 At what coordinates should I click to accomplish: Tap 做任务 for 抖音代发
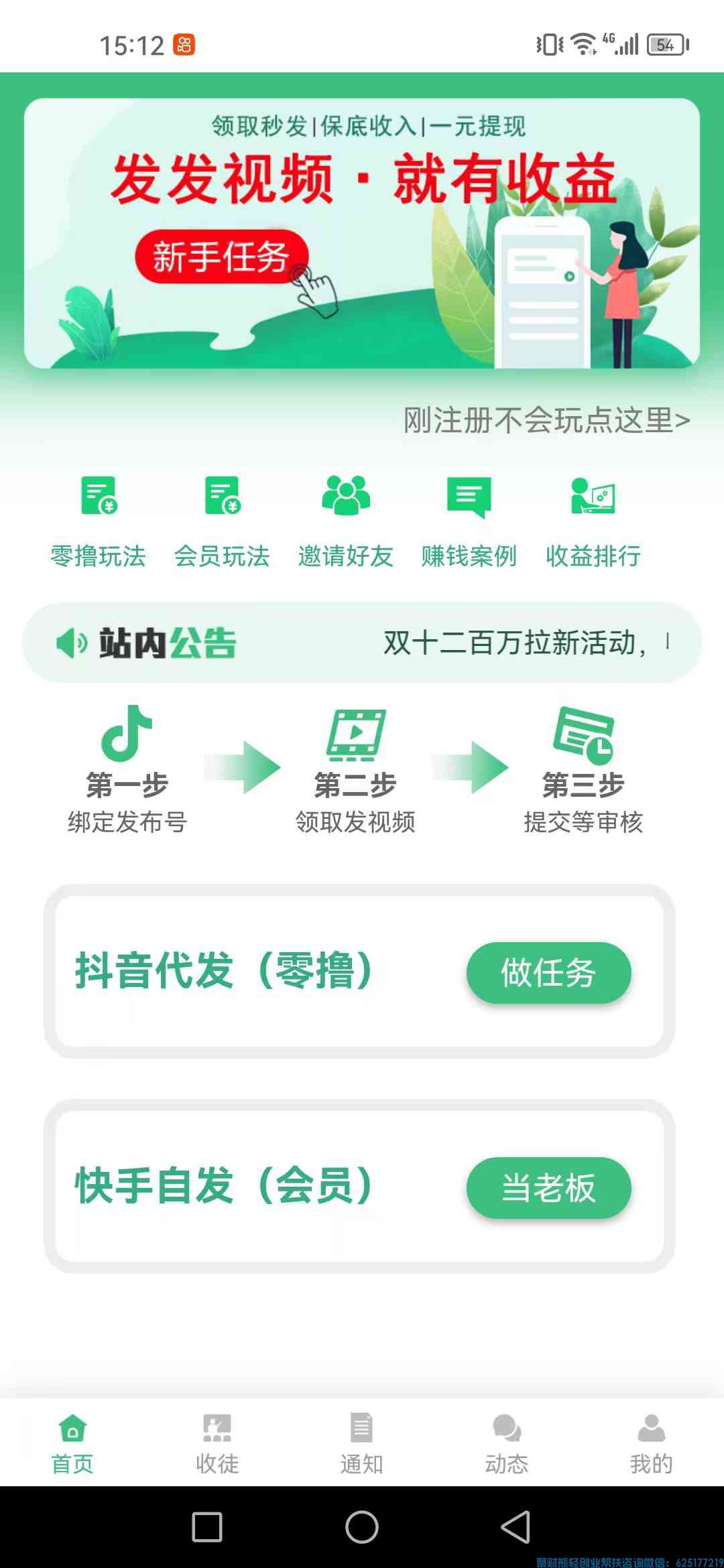548,972
